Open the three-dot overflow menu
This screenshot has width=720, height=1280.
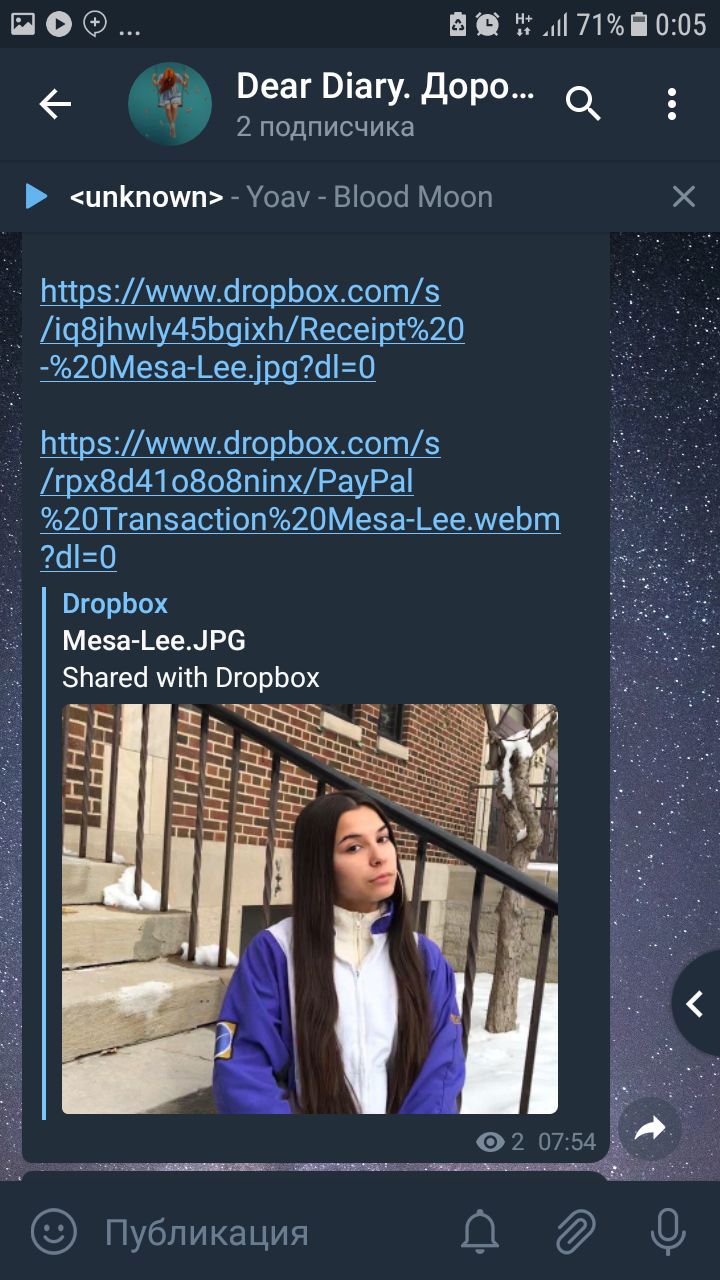coord(671,104)
